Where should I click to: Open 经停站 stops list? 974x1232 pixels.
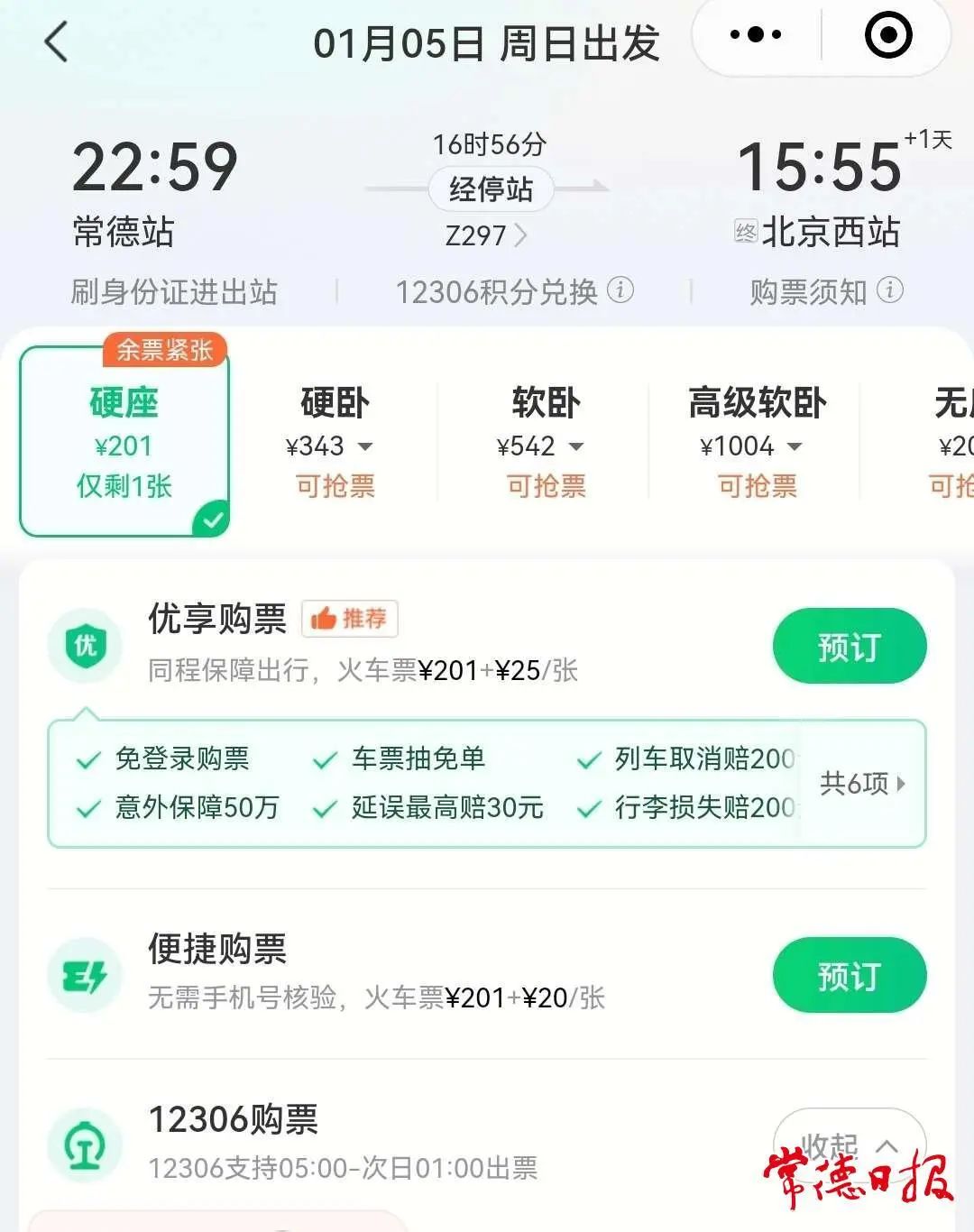[491, 189]
